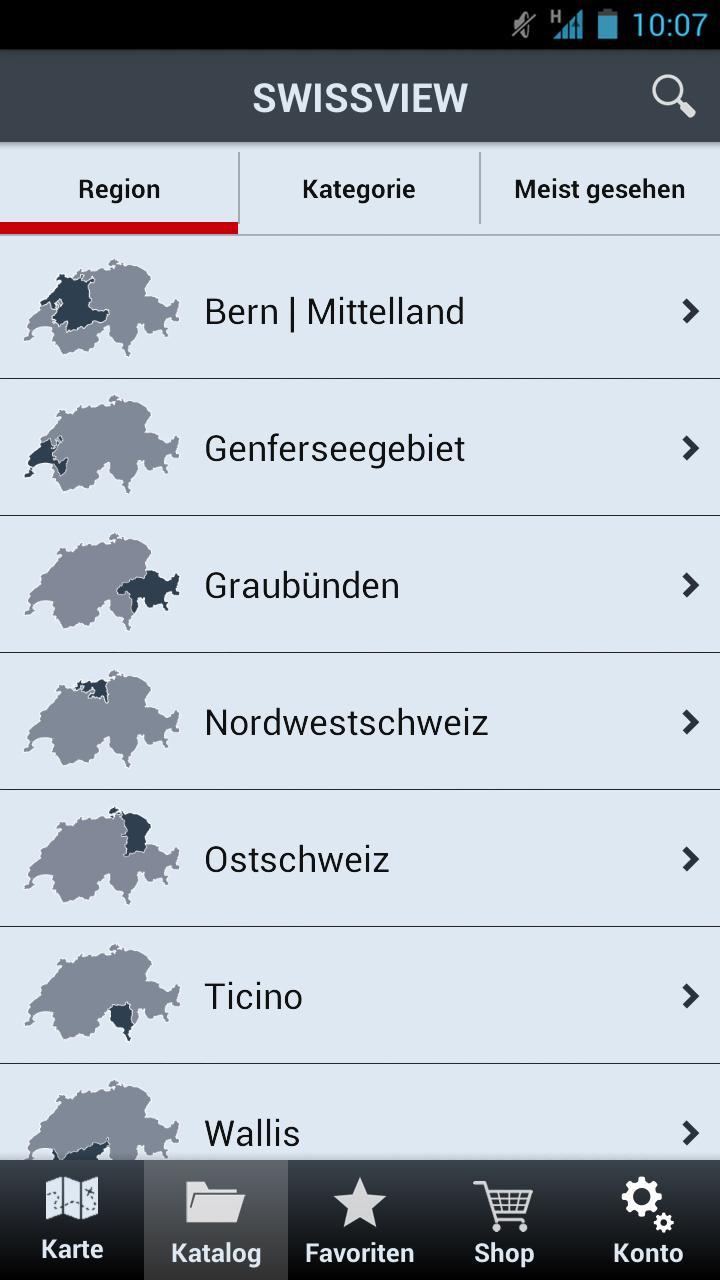Select the Region tab

point(119,189)
